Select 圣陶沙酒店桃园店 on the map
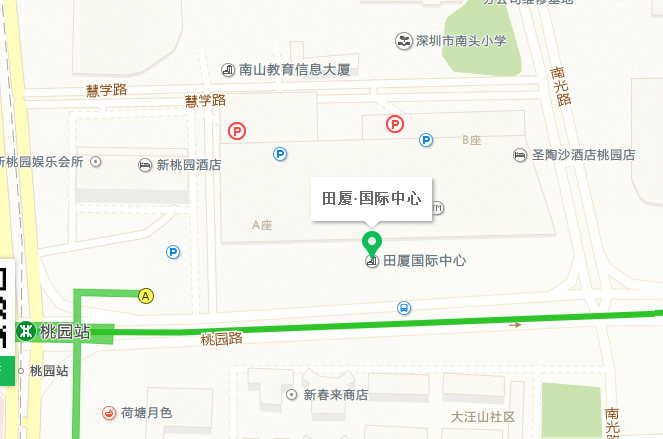Image resolution: width=663 pixels, height=439 pixels. (520, 155)
